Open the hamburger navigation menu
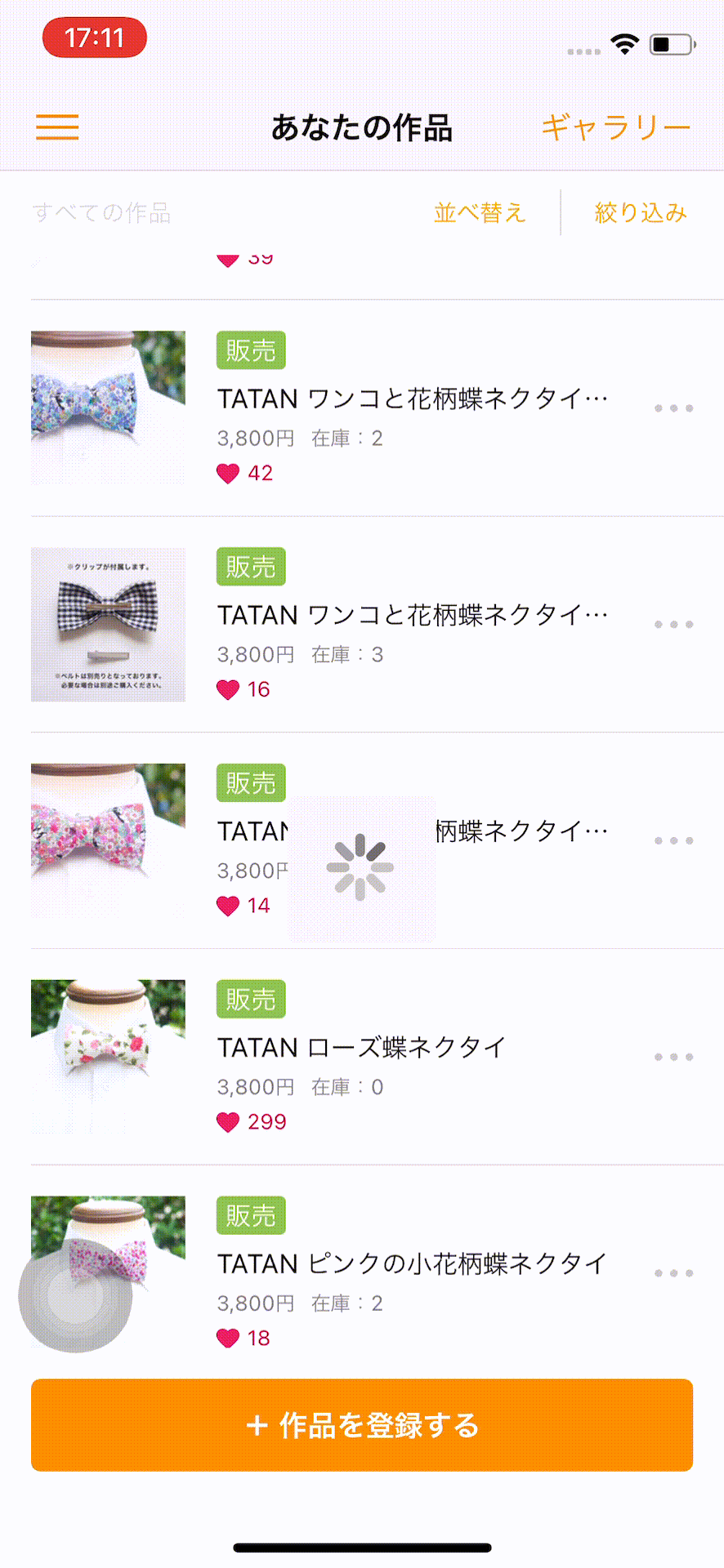The height and width of the screenshot is (1568, 724). [57, 127]
